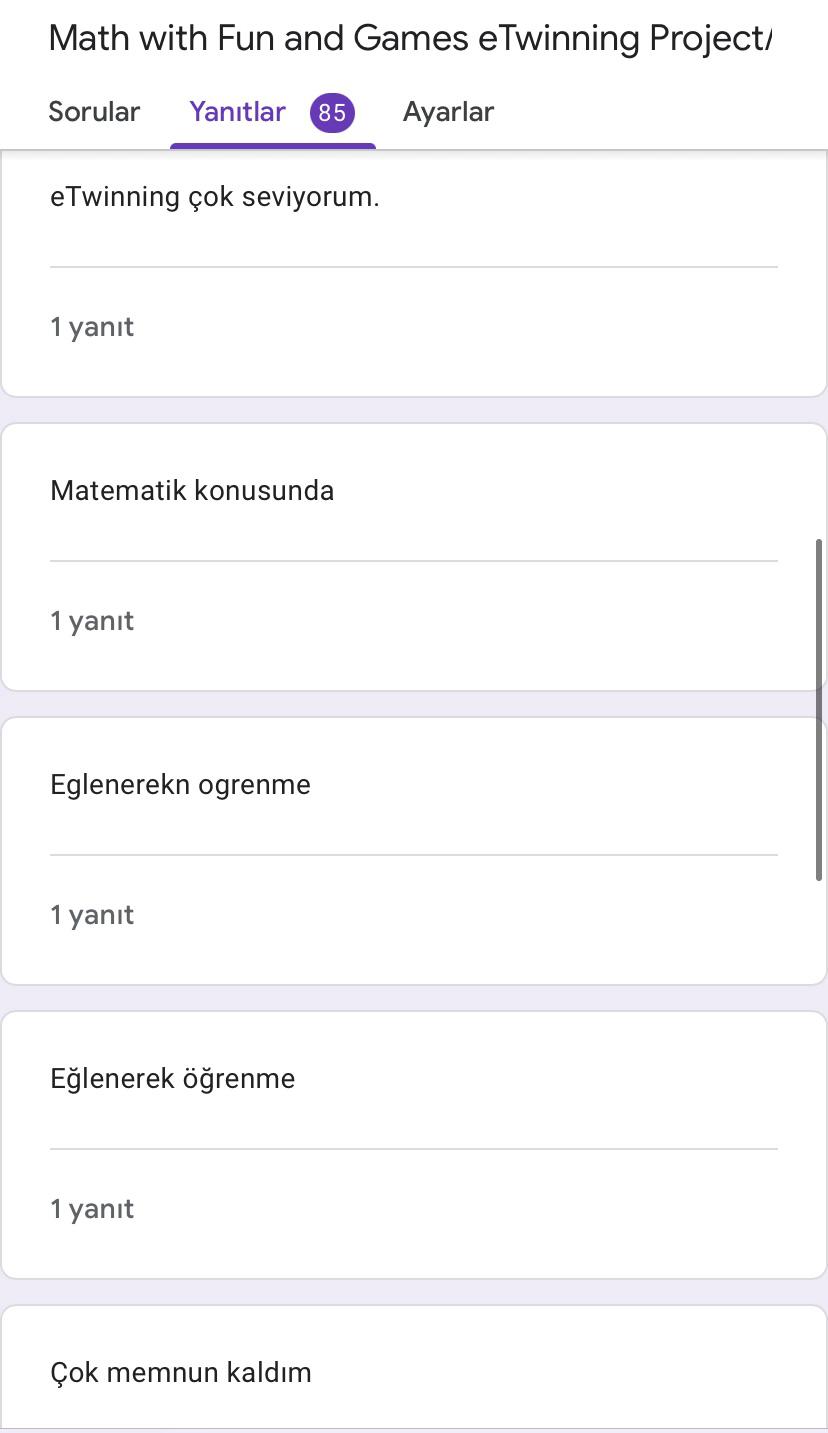
Task: Open the 'Eglenerekn ogrenme' response card
Action: [x=414, y=848]
